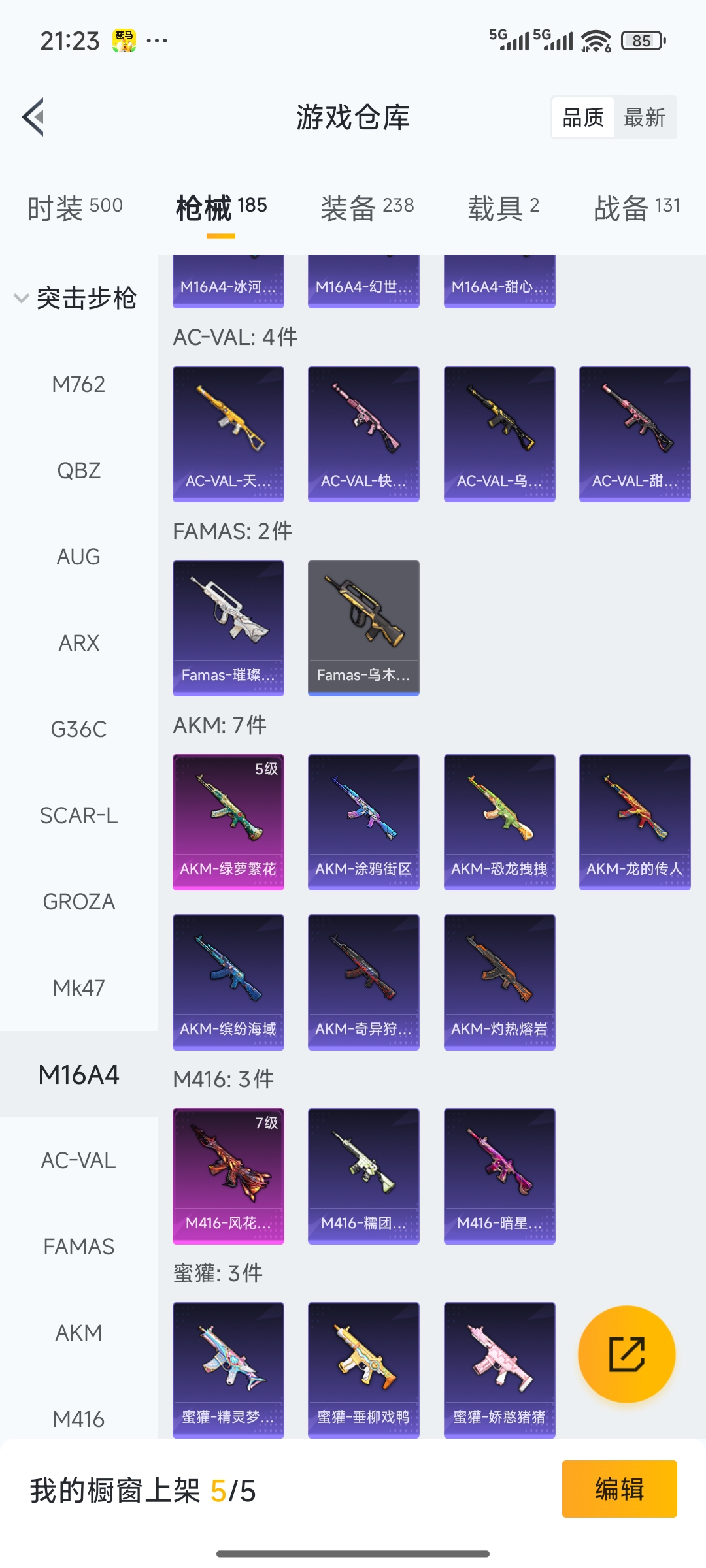Switch to the 时装 tab
This screenshot has height=1568, width=706.
pyautogui.click(x=75, y=208)
